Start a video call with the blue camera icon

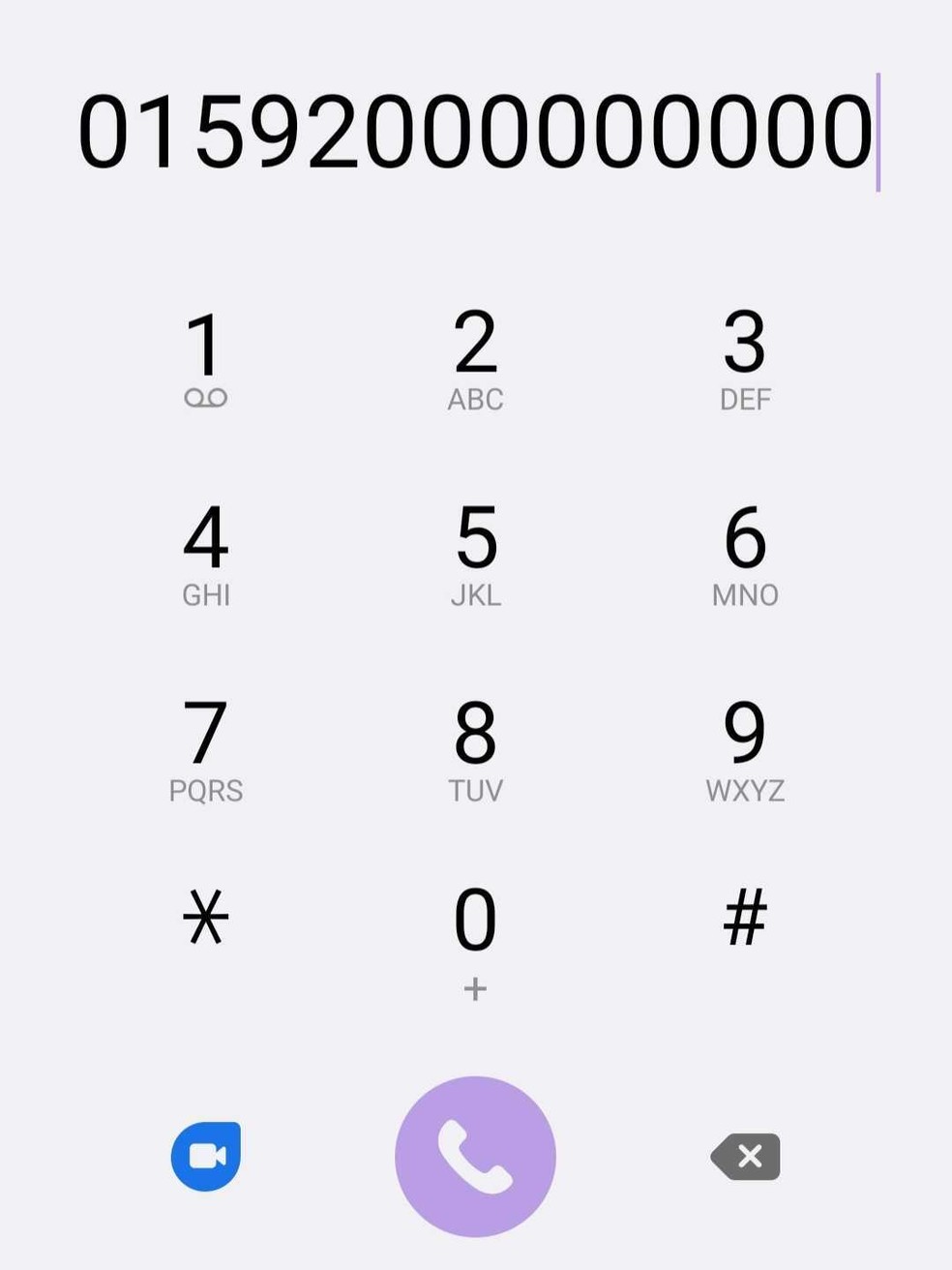(206, 1156)
